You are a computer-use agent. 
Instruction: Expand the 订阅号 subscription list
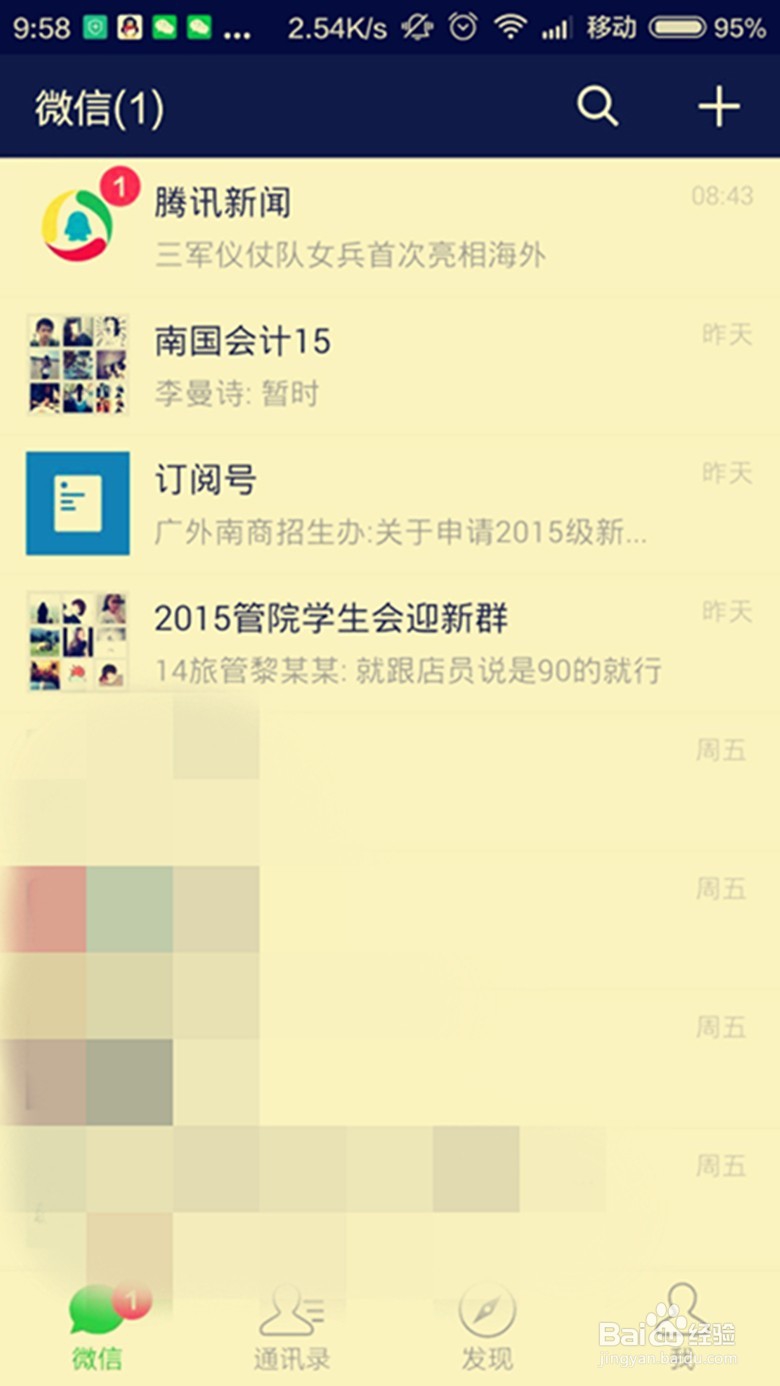click(x=390, y=503)
